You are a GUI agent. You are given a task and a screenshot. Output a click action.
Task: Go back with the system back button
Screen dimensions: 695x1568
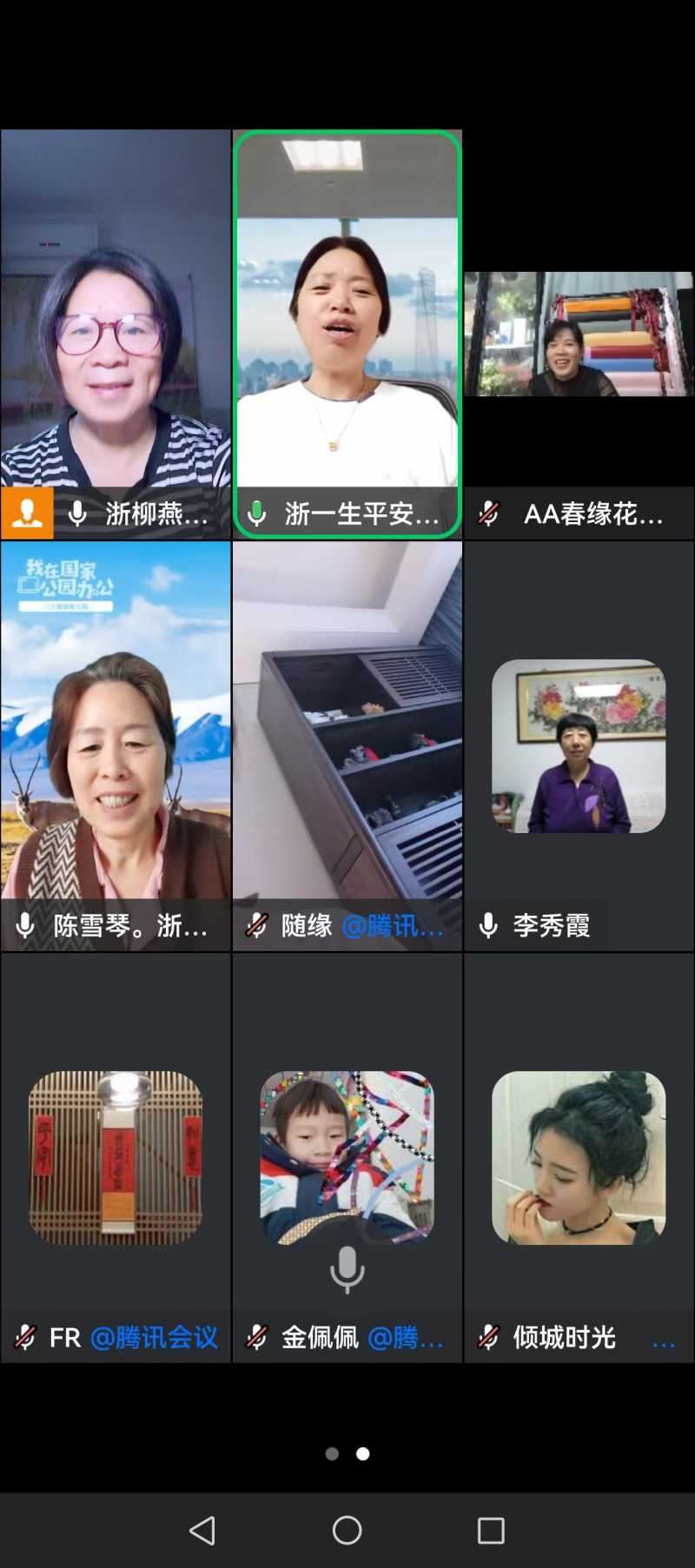tap(202, 1530)
